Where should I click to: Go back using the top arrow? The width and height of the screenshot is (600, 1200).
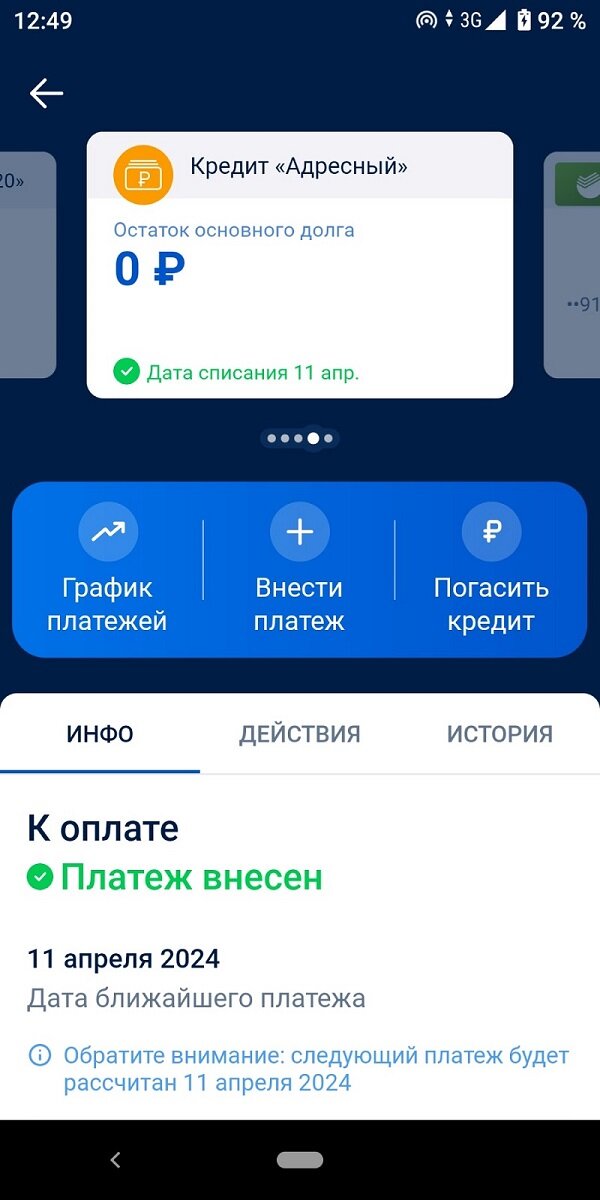tap(46, 93)
